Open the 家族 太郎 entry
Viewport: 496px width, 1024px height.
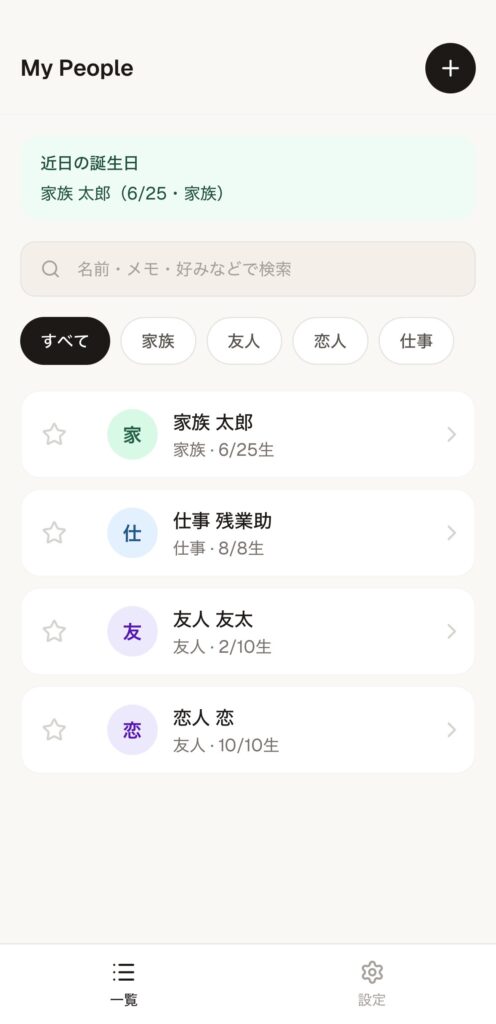(248, 434)
